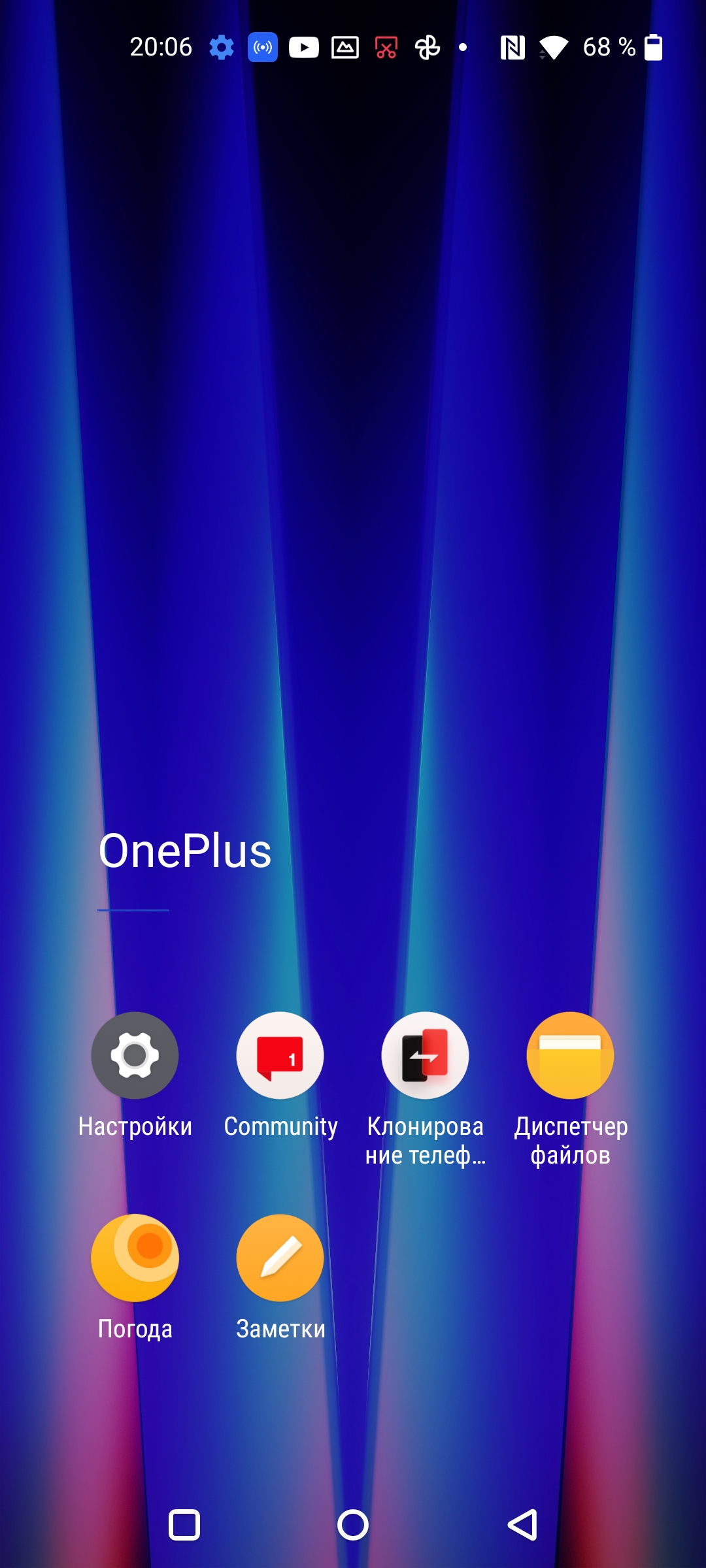The image size is (706, 1568).
Task: Open the Заметки notes app
Action: 280,1258
